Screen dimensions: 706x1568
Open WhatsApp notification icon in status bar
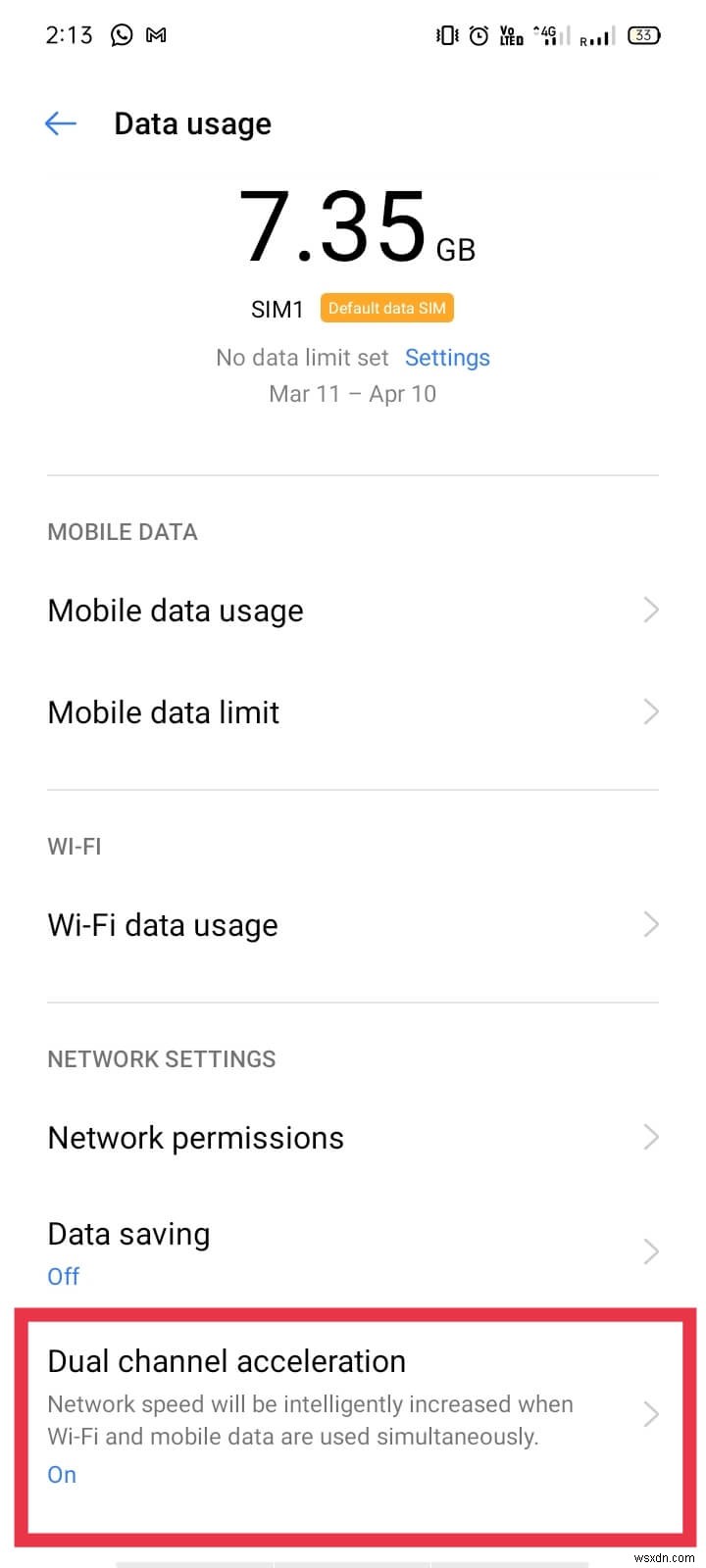coord(122,34)
